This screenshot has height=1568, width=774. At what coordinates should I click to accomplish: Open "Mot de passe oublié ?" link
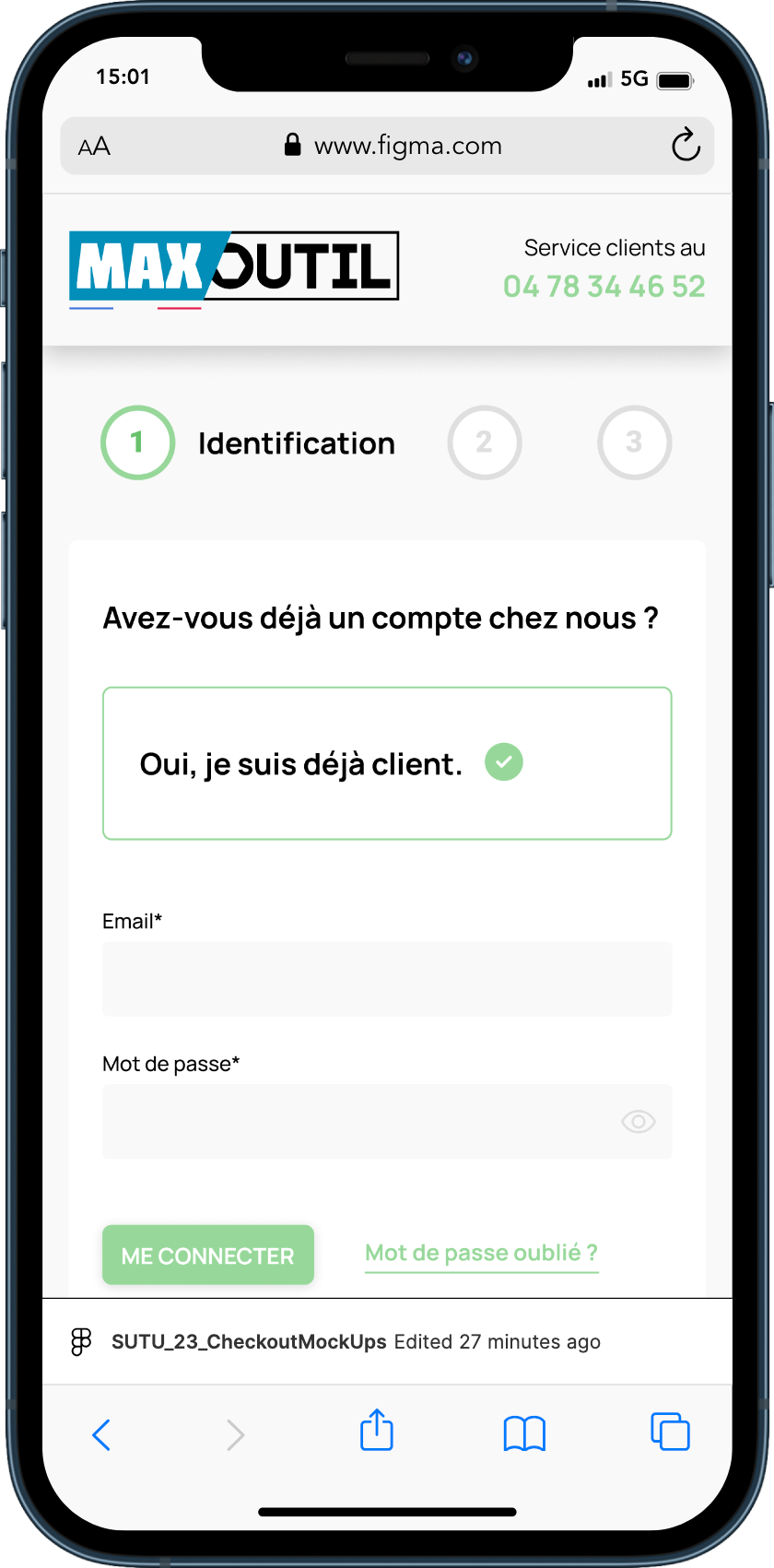tap(482, 1254)
